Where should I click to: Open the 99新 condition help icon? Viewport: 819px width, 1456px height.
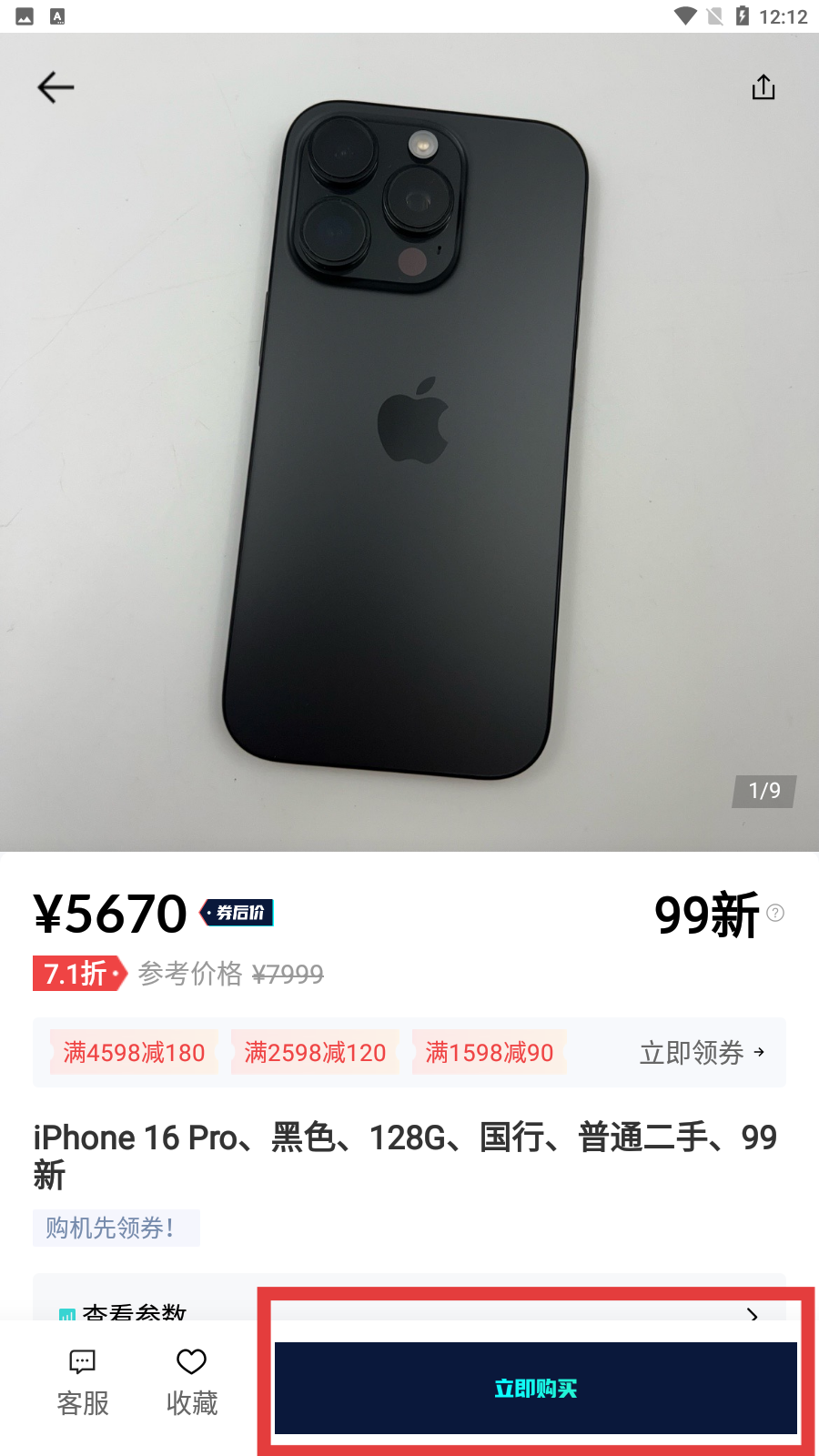click(x=775, y=913)
